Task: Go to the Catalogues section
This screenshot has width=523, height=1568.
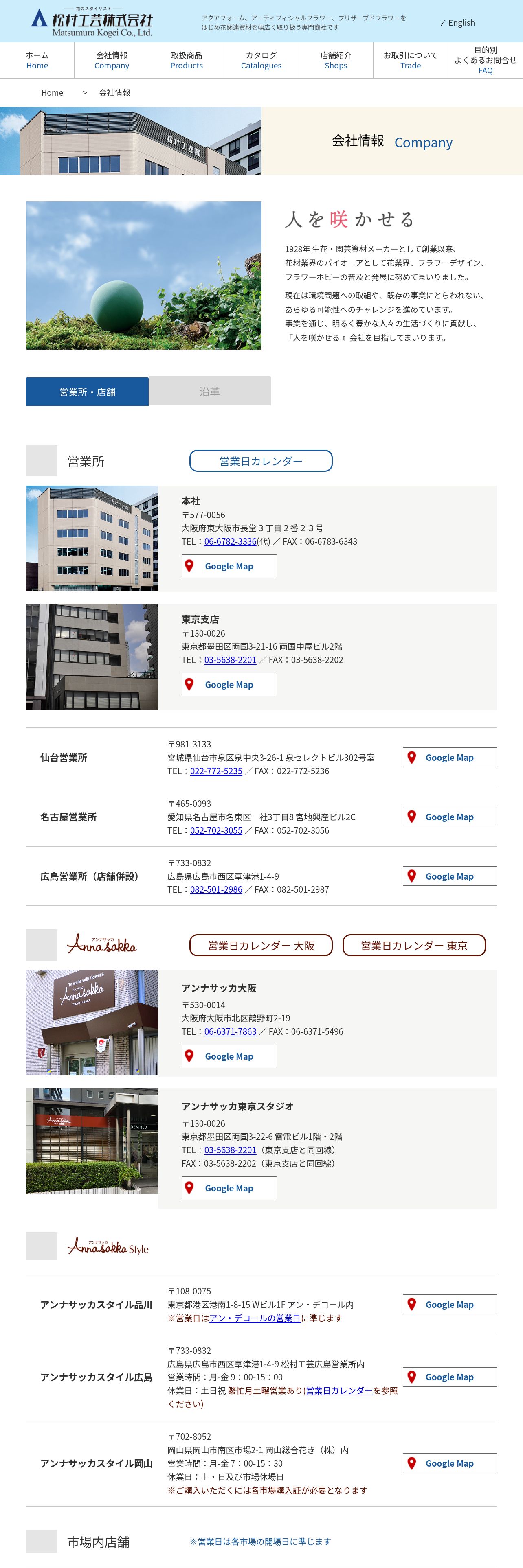Action: click(261, 60)
